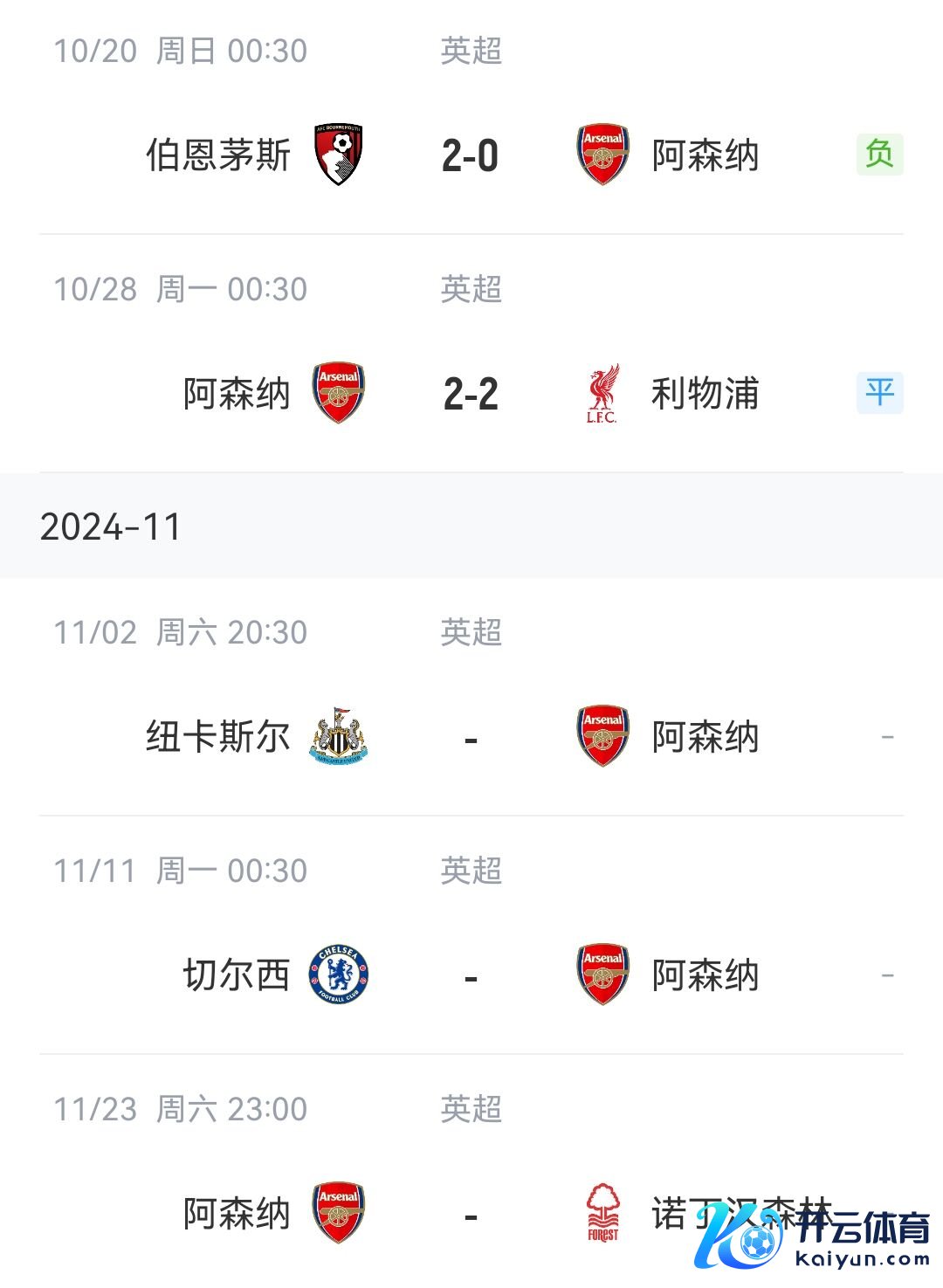Select the Chelsea vs Arsenal fixture on 11/11

(x=470, y=975)
